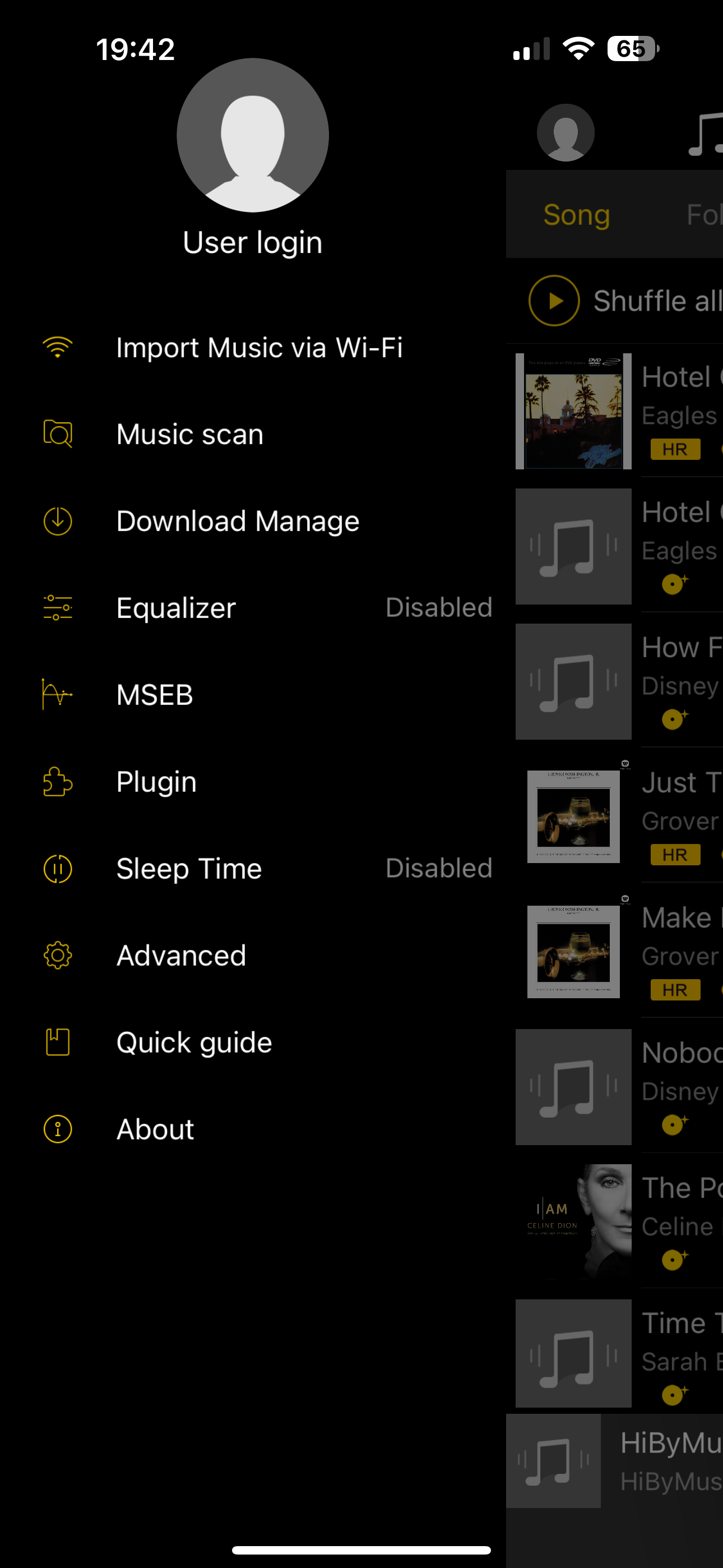723x1568 pixels.
Task: Open the Plugin menu item
Action: tap(156, 782)
